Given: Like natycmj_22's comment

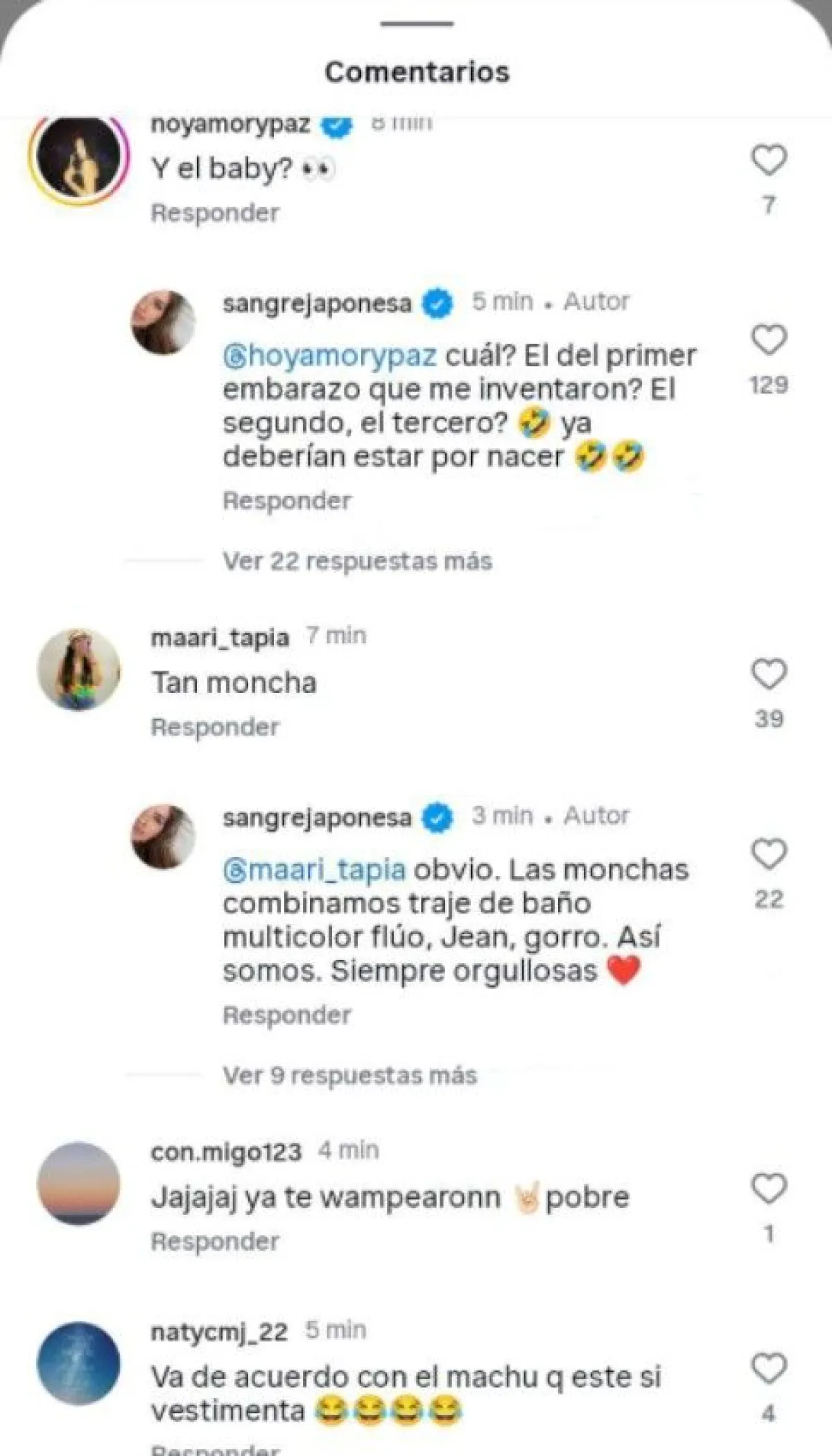Looking at the screenshot, I should coord(769,1368).
